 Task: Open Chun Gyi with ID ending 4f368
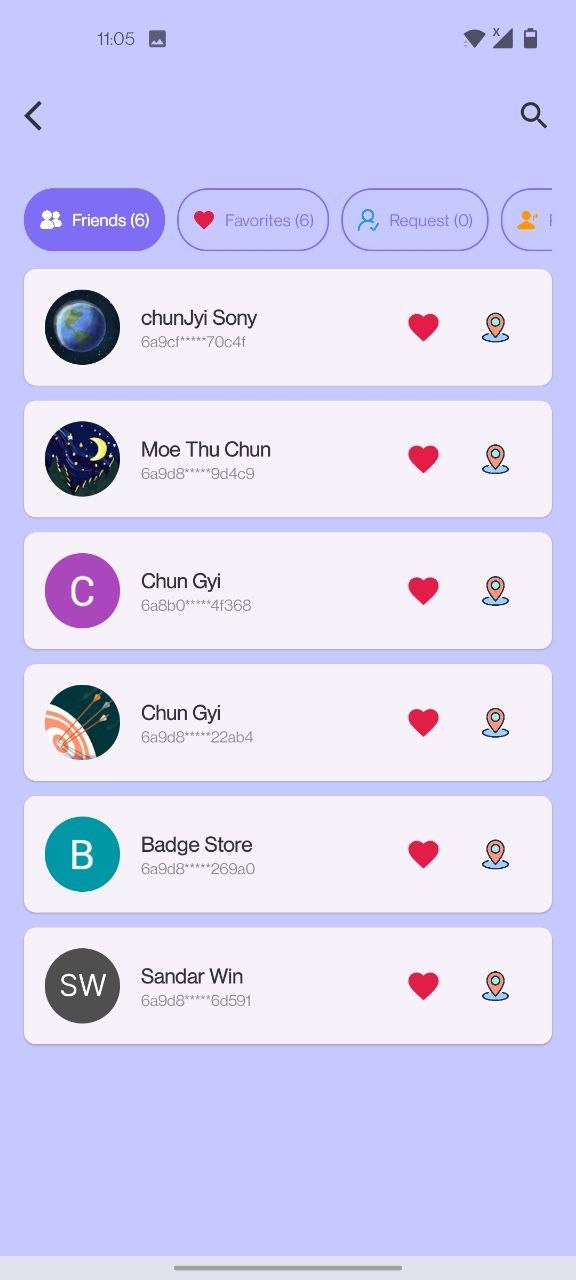coord(288,591)
